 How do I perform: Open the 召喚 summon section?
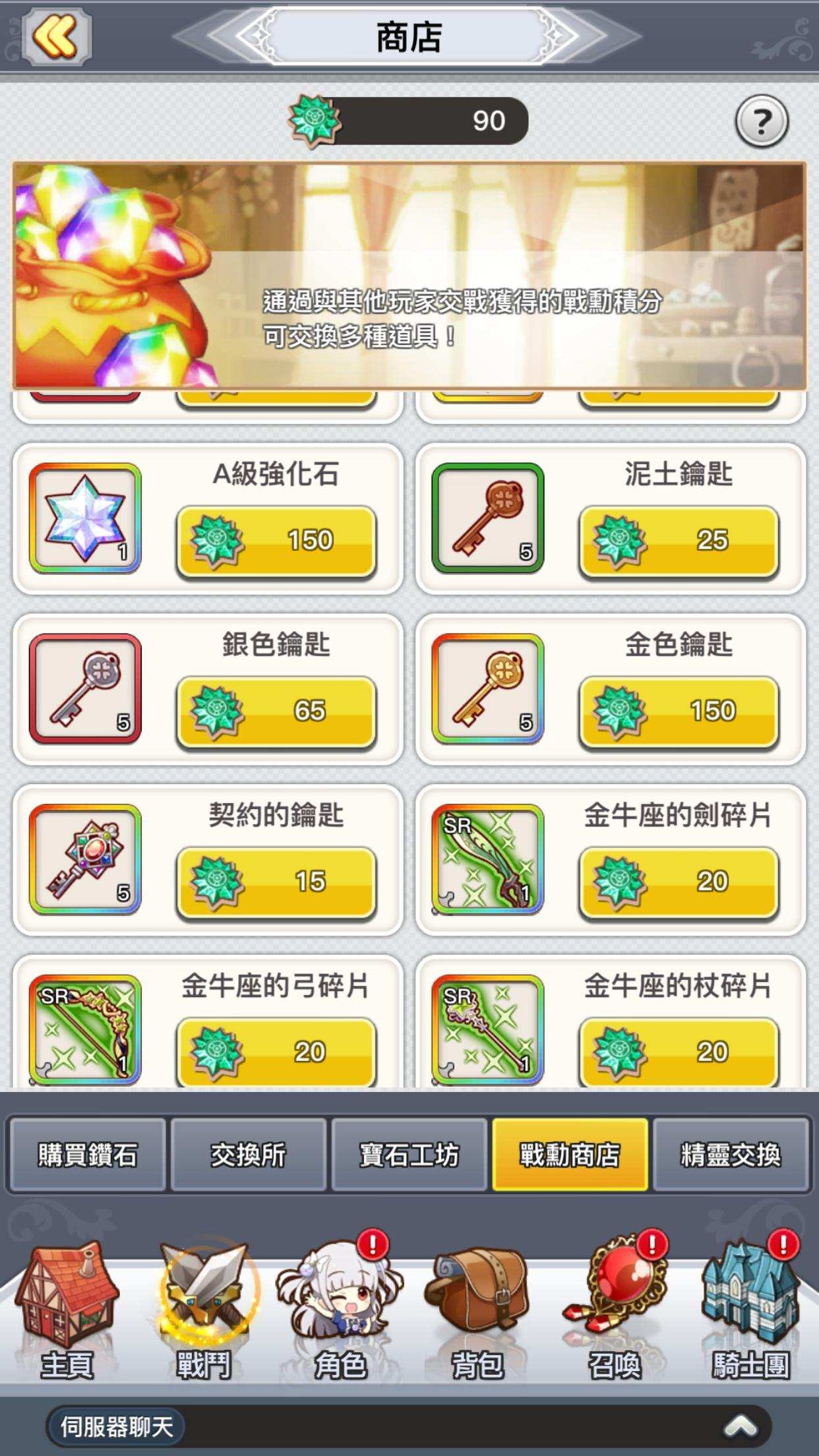tap(615, 1312)
